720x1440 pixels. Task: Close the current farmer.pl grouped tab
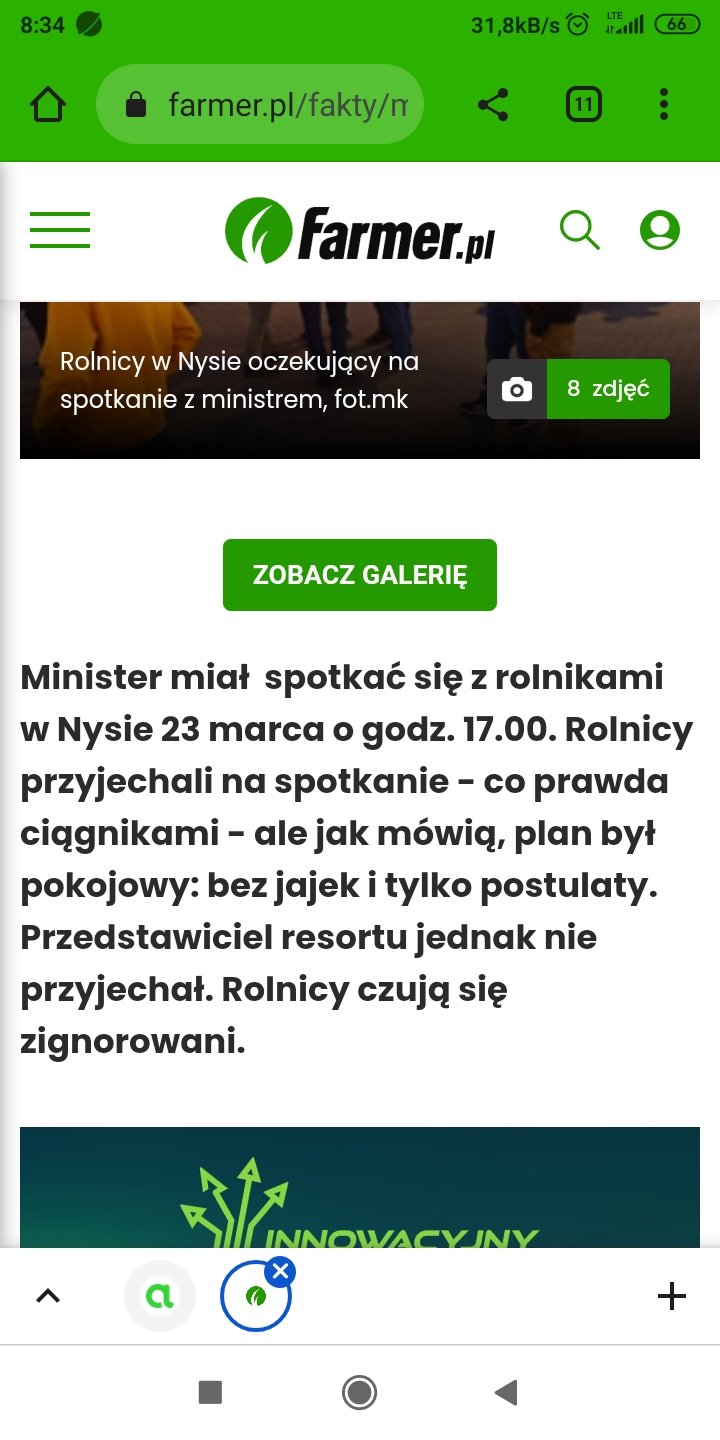click(x=281, y=1272)
